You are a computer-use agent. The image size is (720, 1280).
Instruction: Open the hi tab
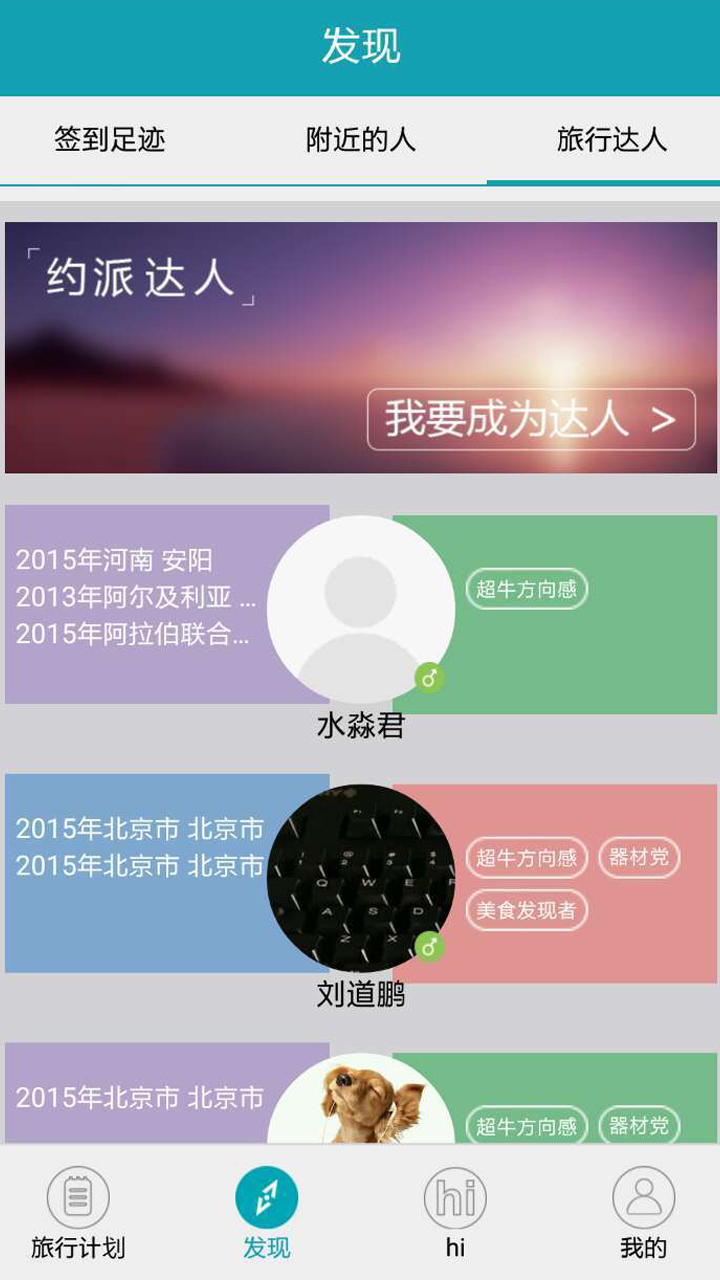(455, 1212)
